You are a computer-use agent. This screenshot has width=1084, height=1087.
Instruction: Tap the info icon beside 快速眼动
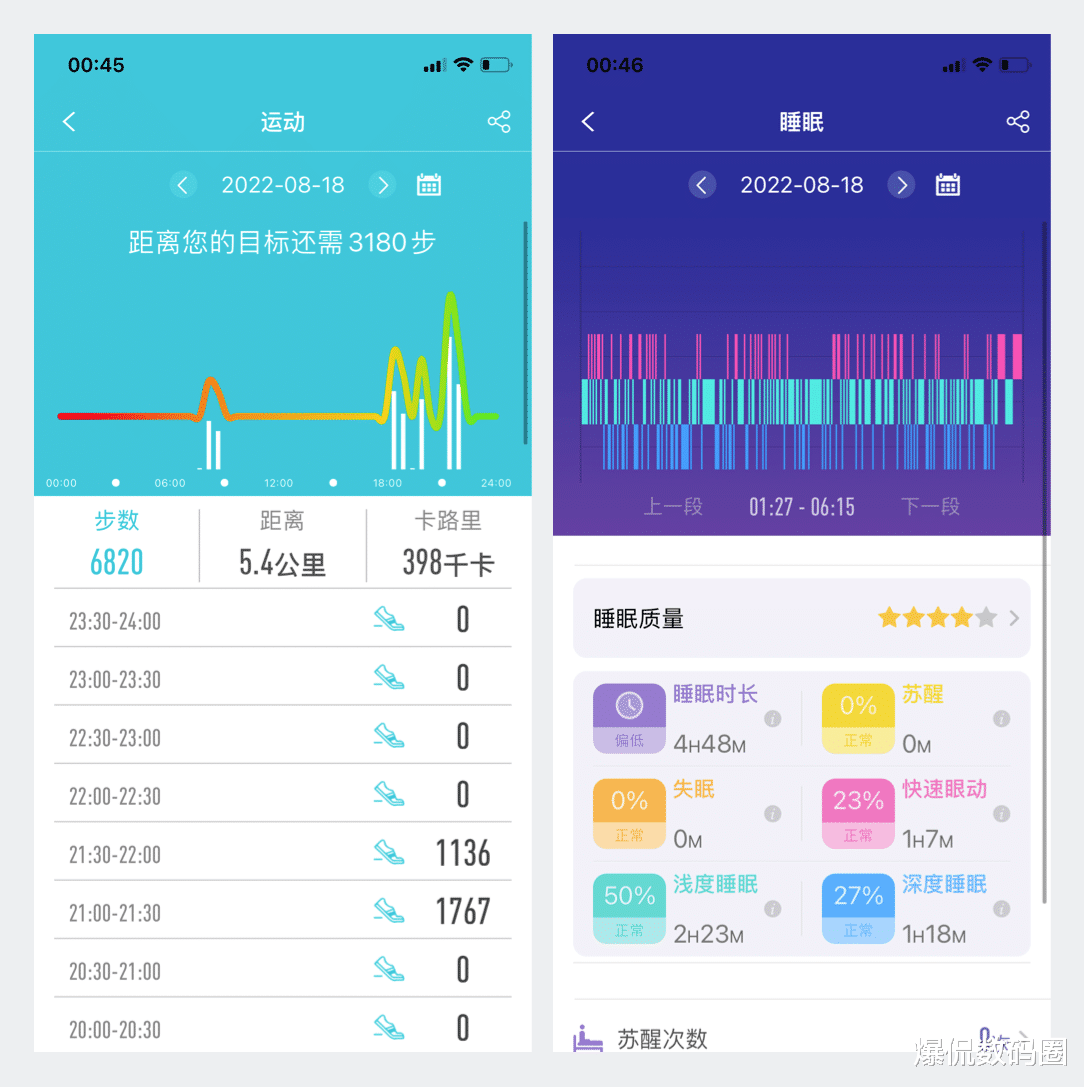(1001, 815)
